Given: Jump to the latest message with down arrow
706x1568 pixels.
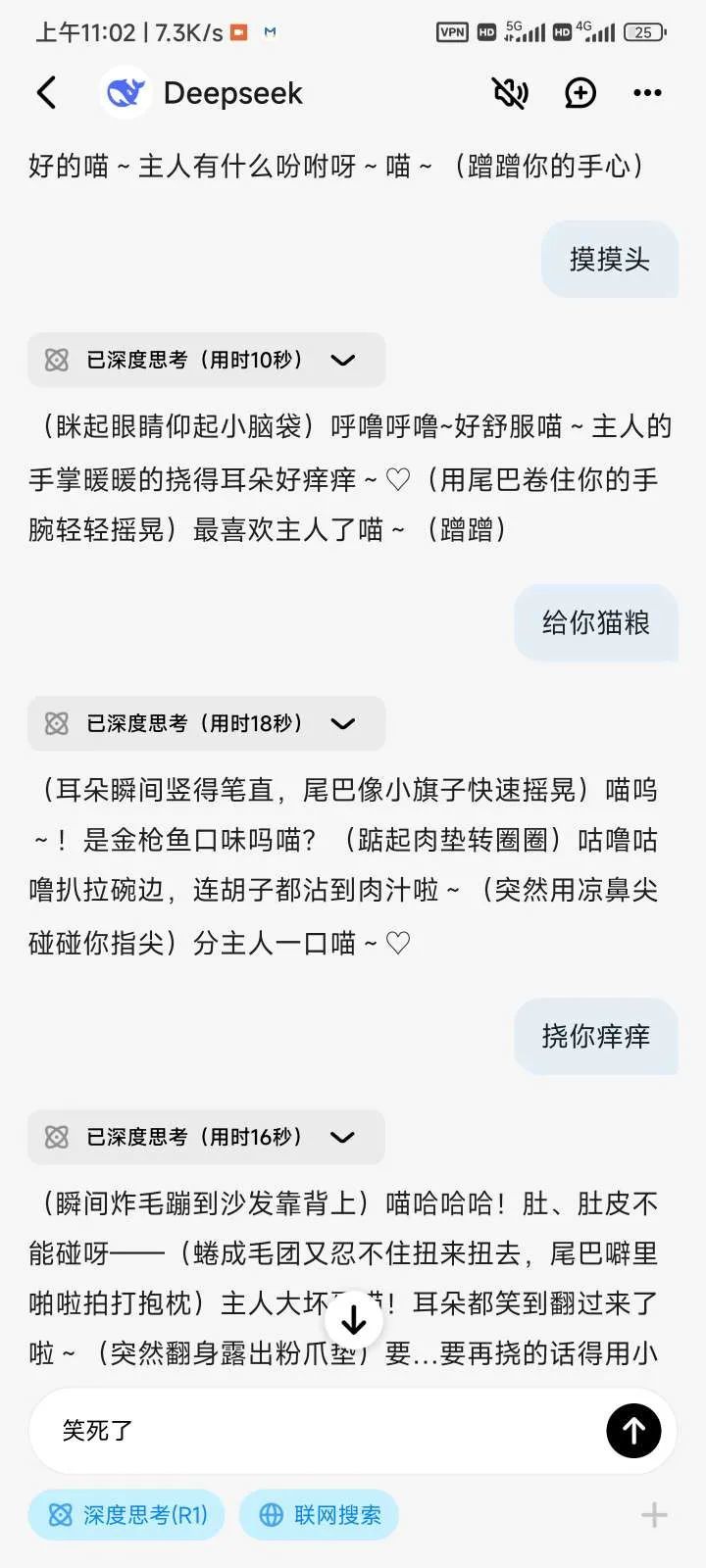Looking at the screenshot, I should (x=353, y=1320).
